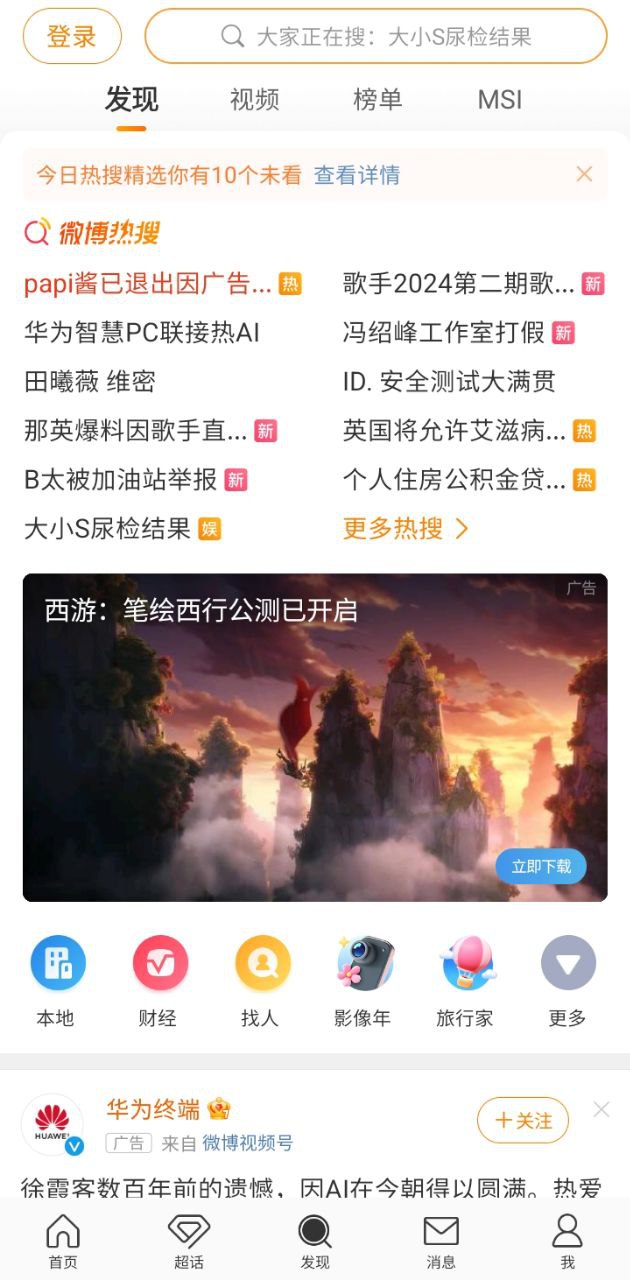This screenshot has height=1280, width=630.
Task: Open the 找人 shortcut
Action: pos(261,980)
